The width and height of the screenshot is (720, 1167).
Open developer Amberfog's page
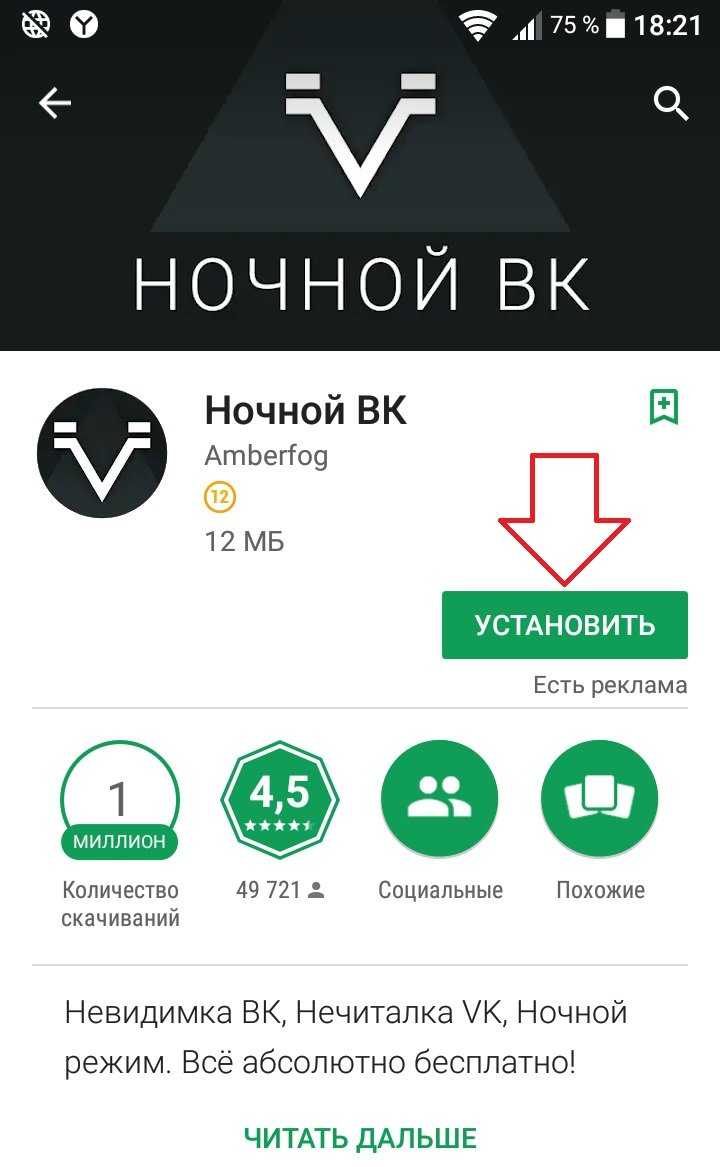point(266,455)
